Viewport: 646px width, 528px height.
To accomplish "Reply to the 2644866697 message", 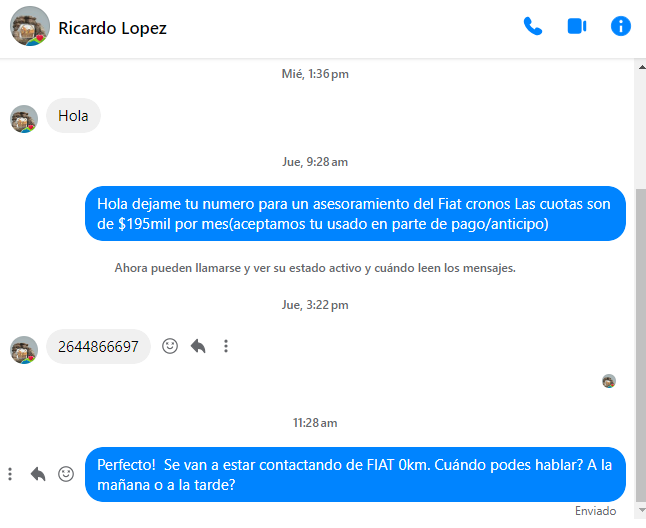I will (198, 346).
